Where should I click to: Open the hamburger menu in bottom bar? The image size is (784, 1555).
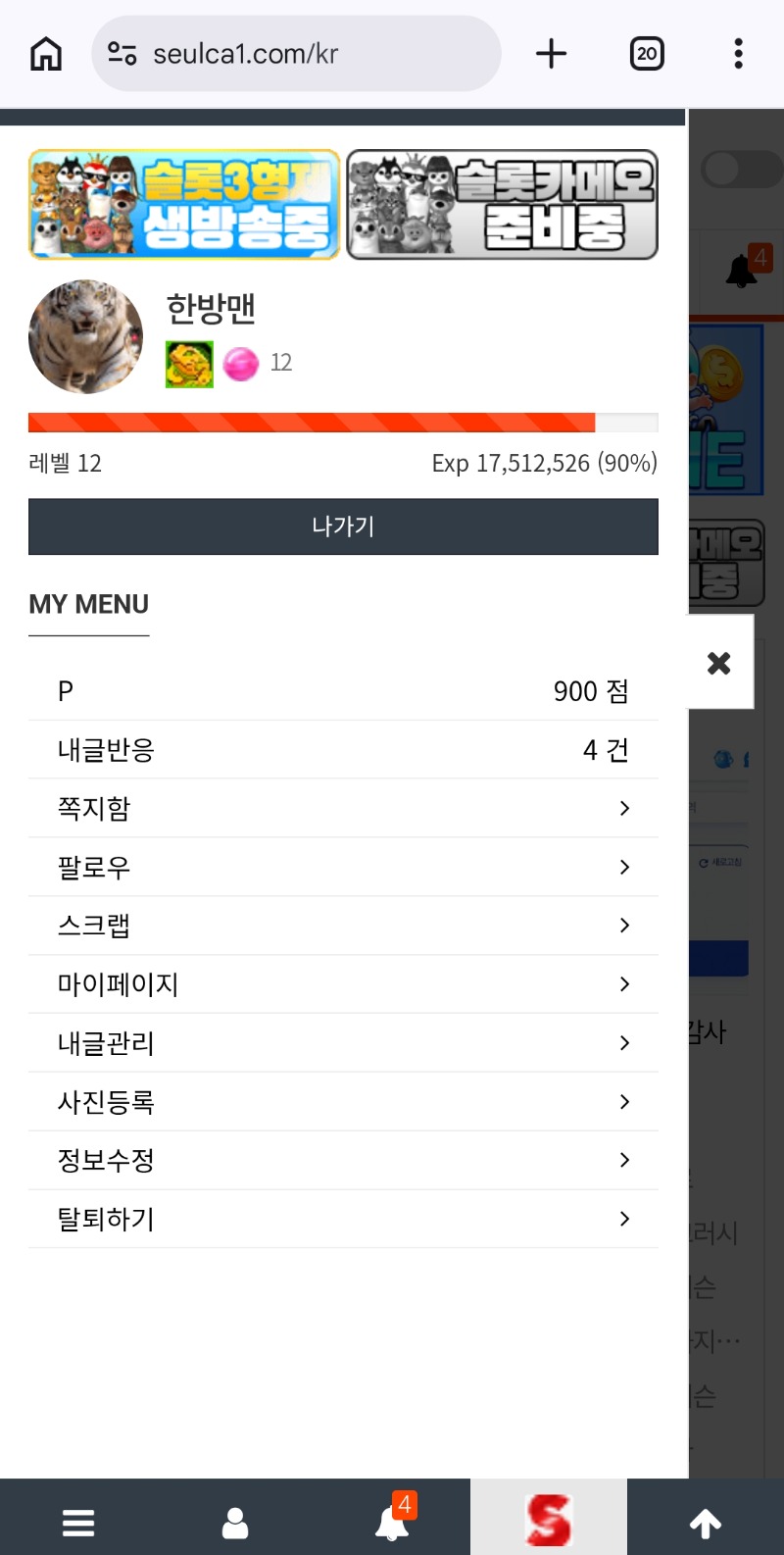pos(78,1522)
